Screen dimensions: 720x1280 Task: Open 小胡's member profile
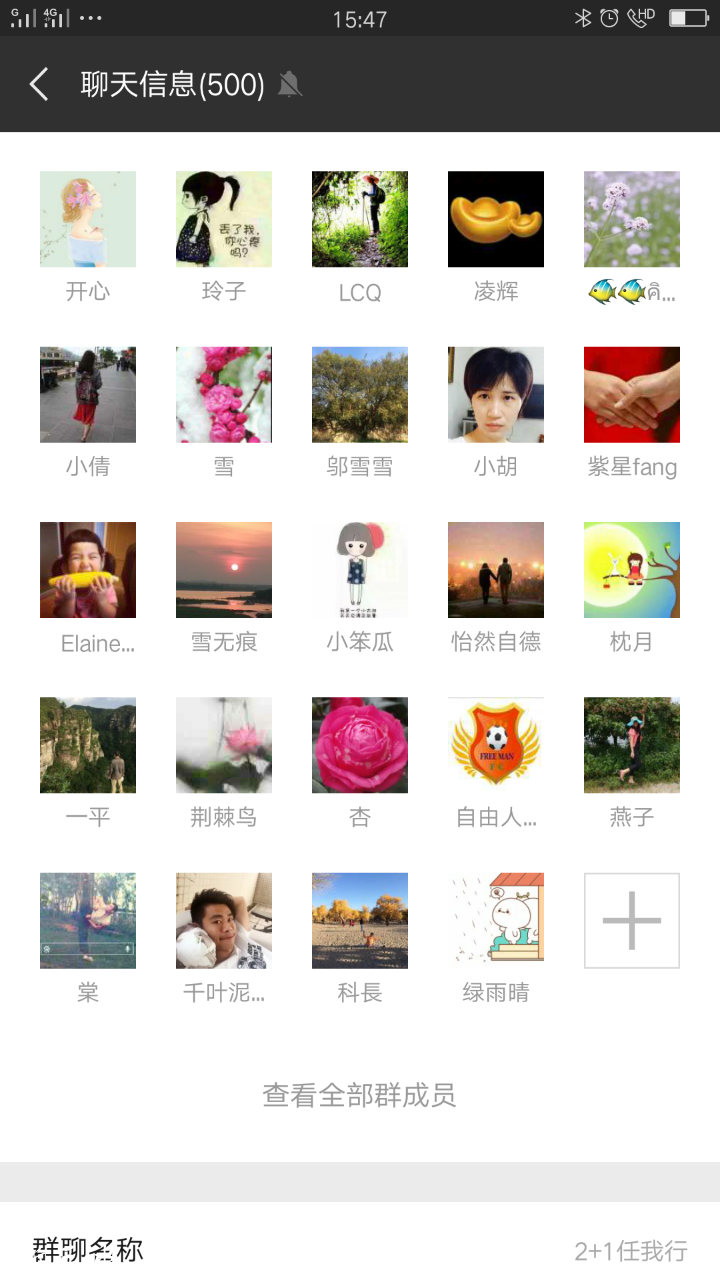(496, 395)
